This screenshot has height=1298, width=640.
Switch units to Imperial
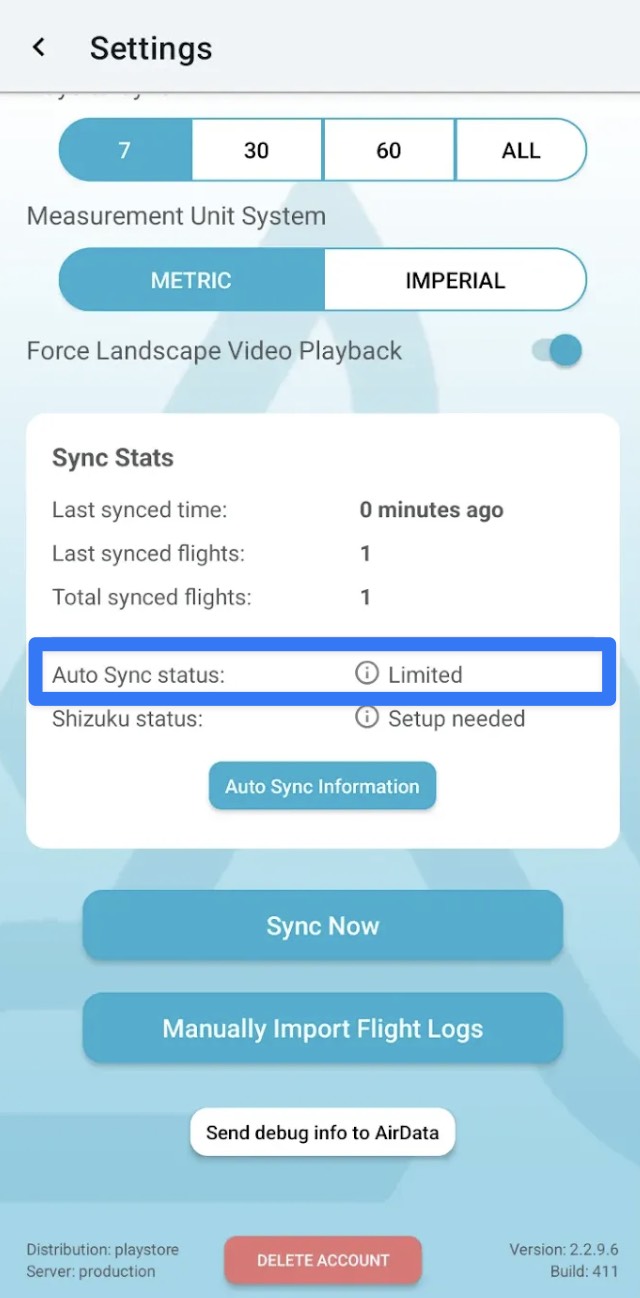tap(455, 280)
